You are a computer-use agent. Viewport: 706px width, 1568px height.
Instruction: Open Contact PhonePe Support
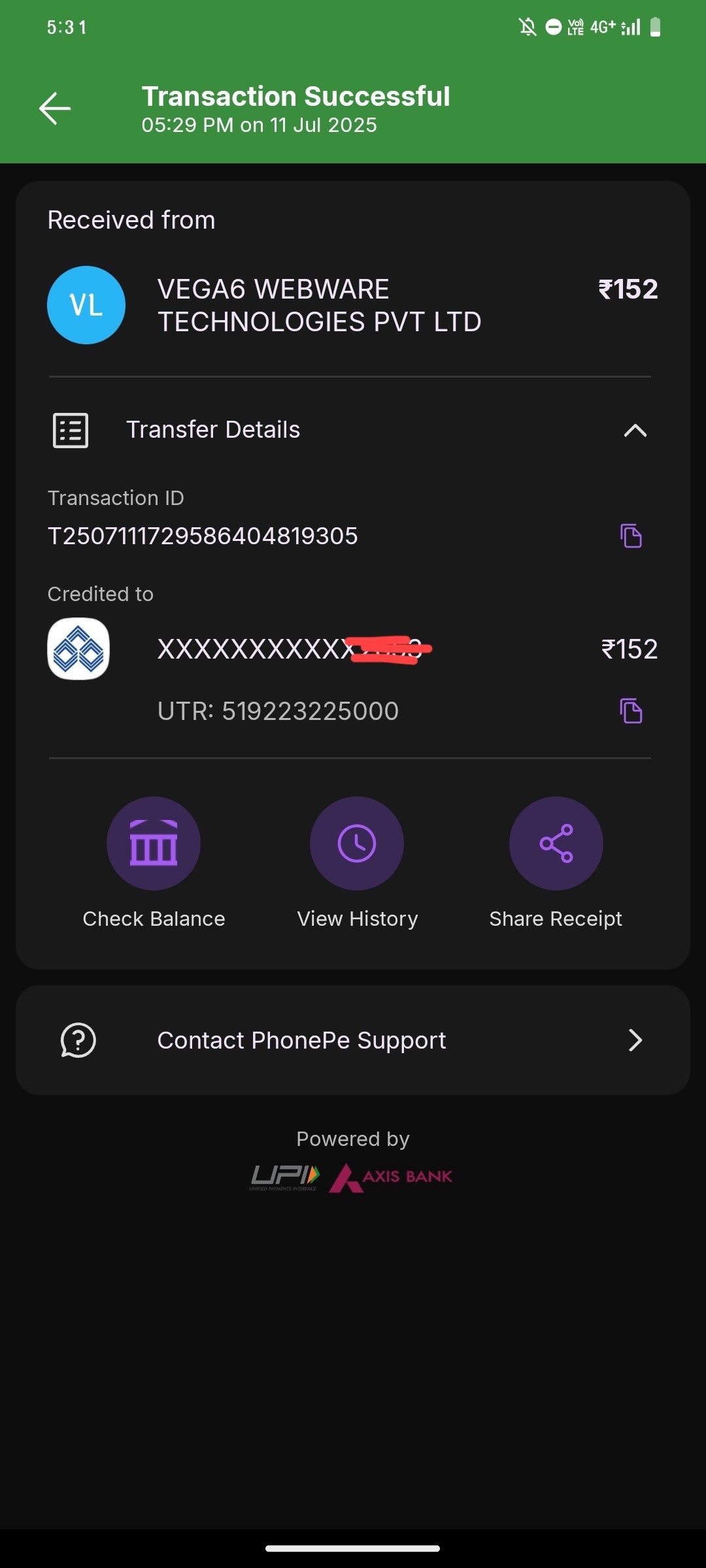pos(353,1040)
